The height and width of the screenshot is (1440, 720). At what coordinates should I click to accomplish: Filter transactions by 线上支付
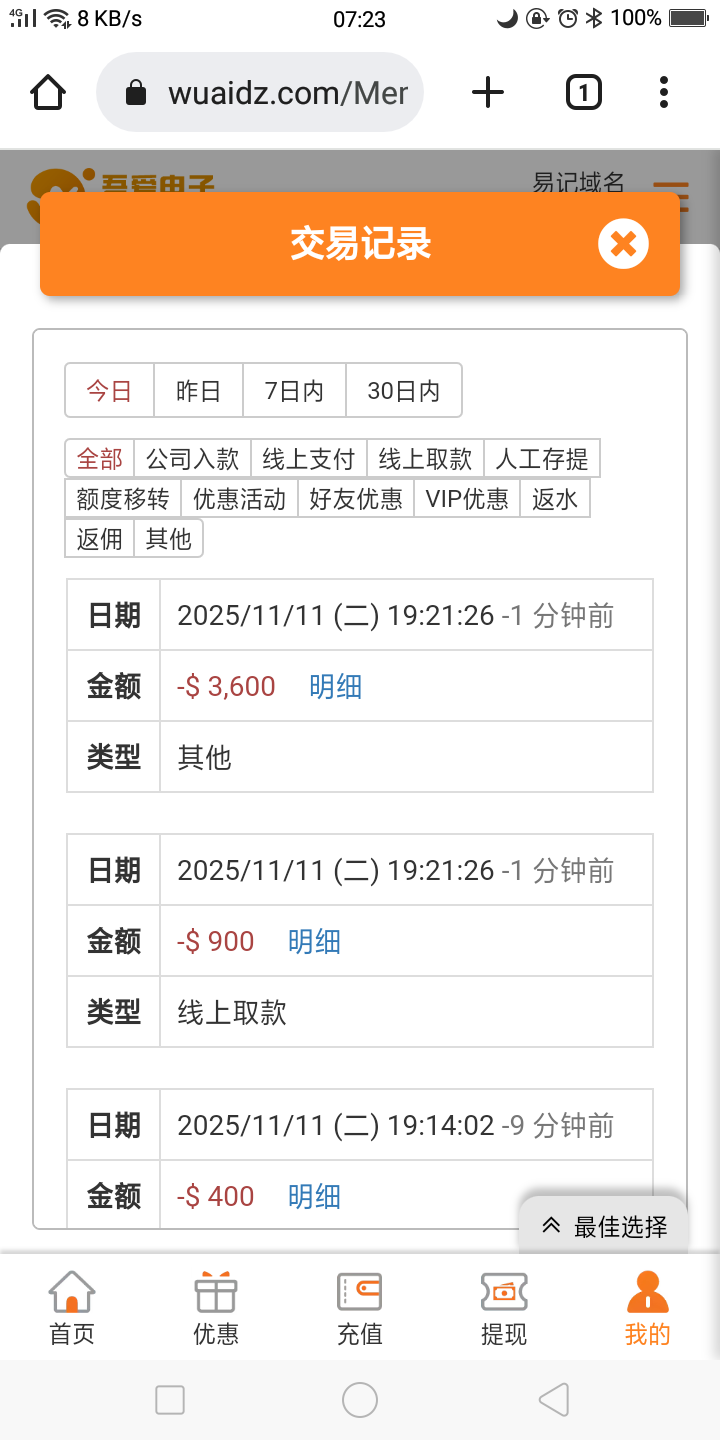308,459
